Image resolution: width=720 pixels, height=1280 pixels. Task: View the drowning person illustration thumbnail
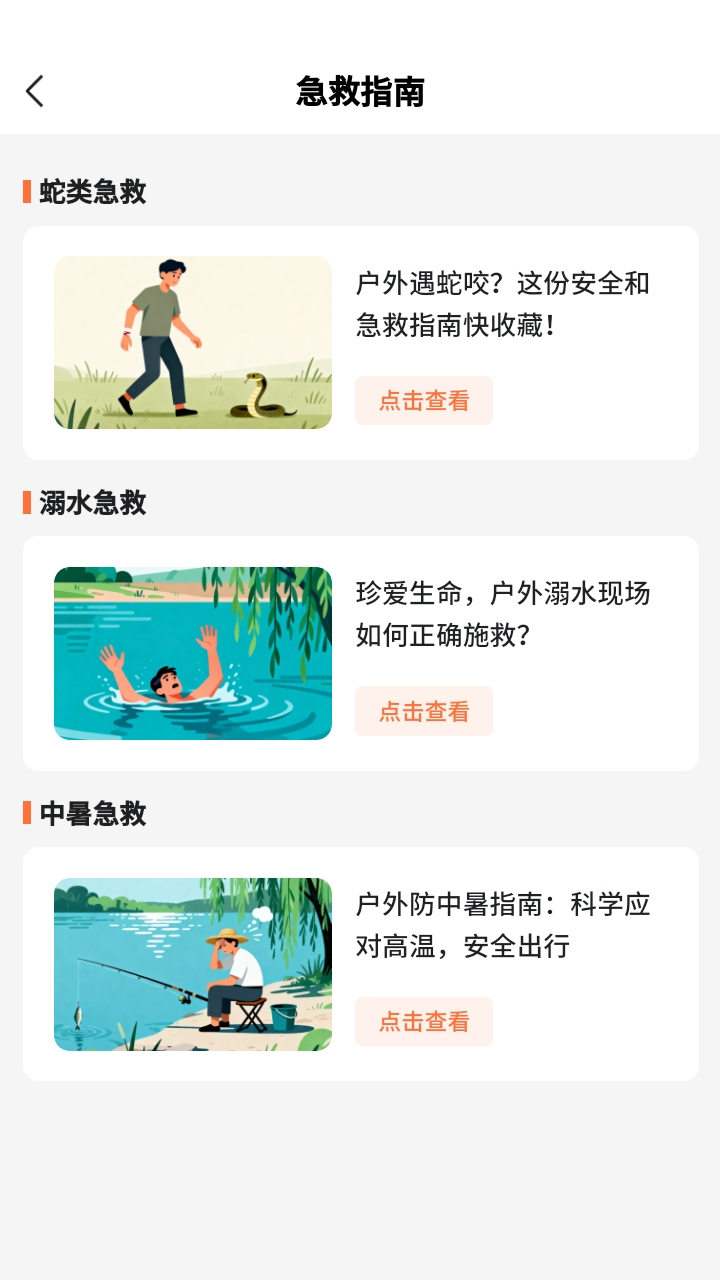pyautogui.click(x=192, y=653)
